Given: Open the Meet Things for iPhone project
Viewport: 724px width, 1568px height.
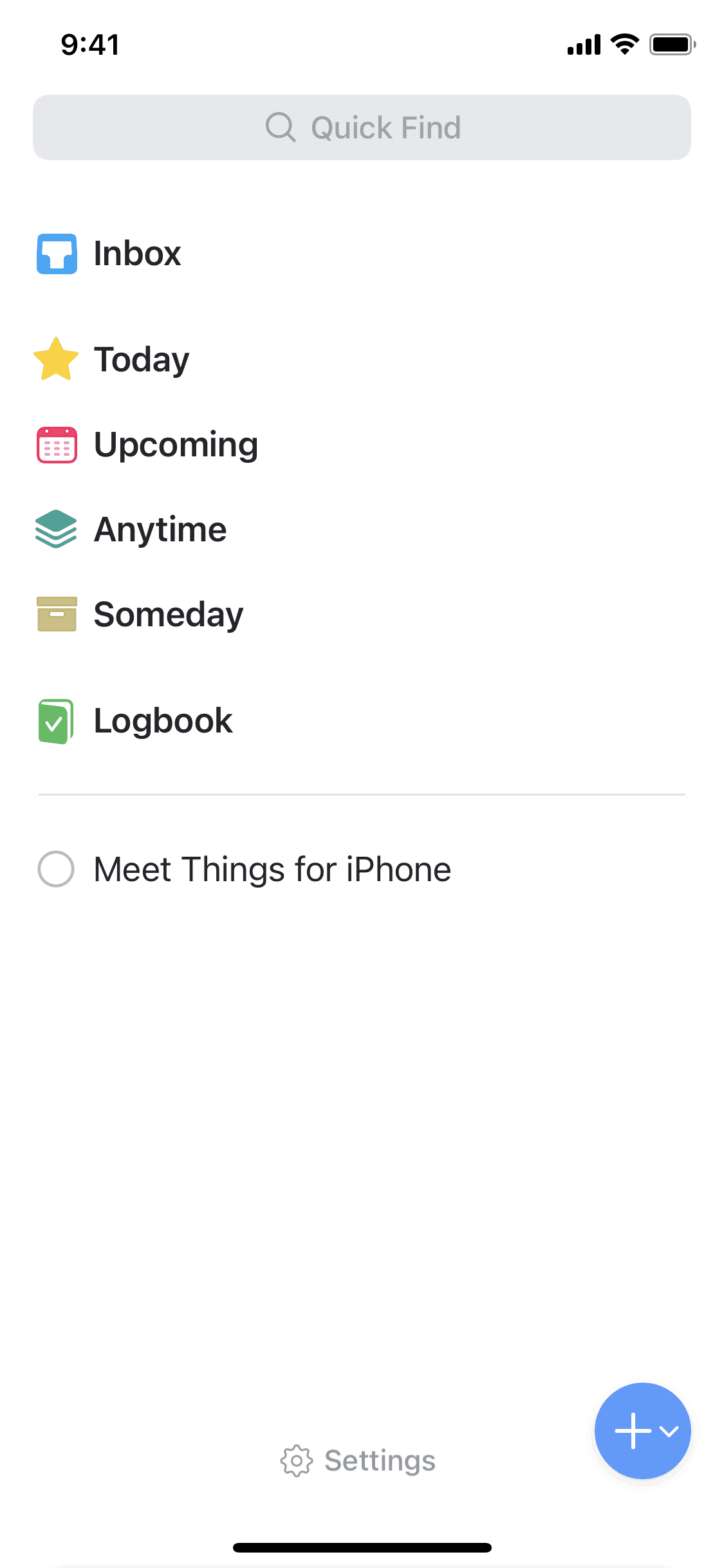Looking at the screenshot, I should click(272, 869).
